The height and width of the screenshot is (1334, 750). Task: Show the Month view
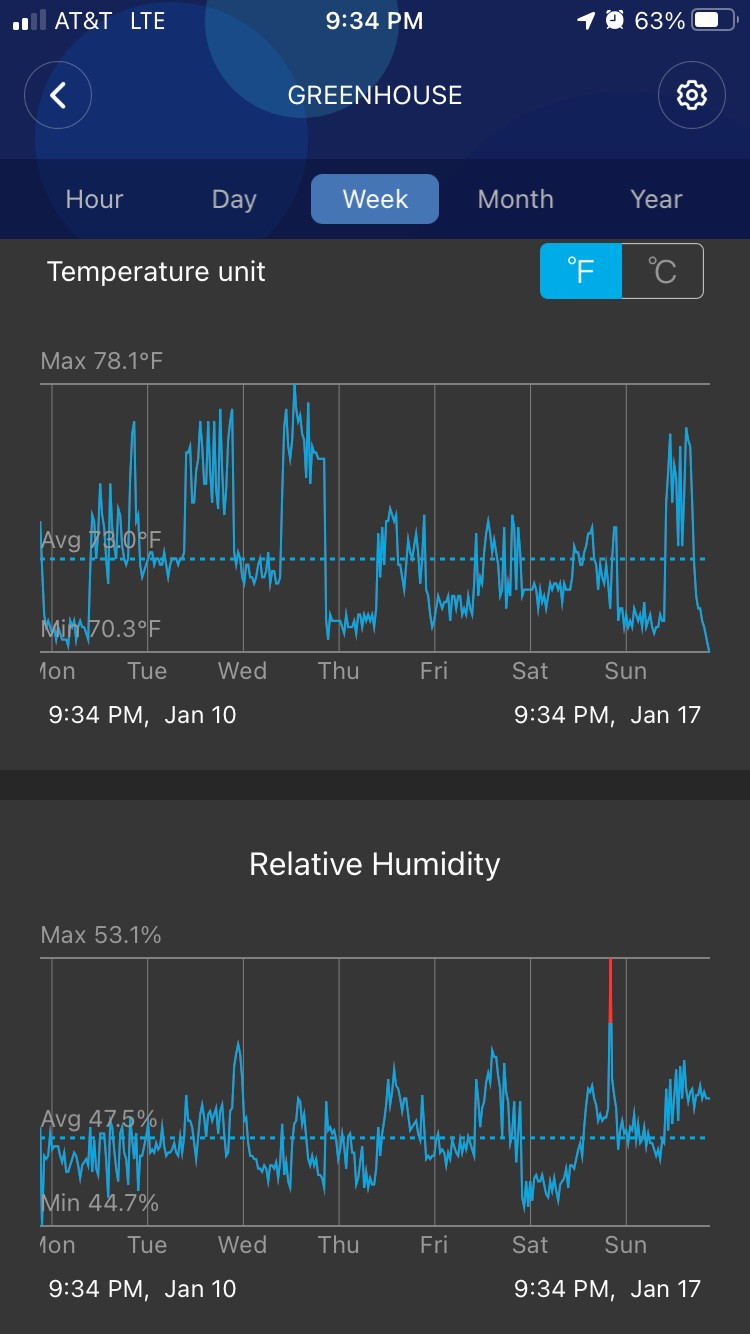[x=515, y=199]
